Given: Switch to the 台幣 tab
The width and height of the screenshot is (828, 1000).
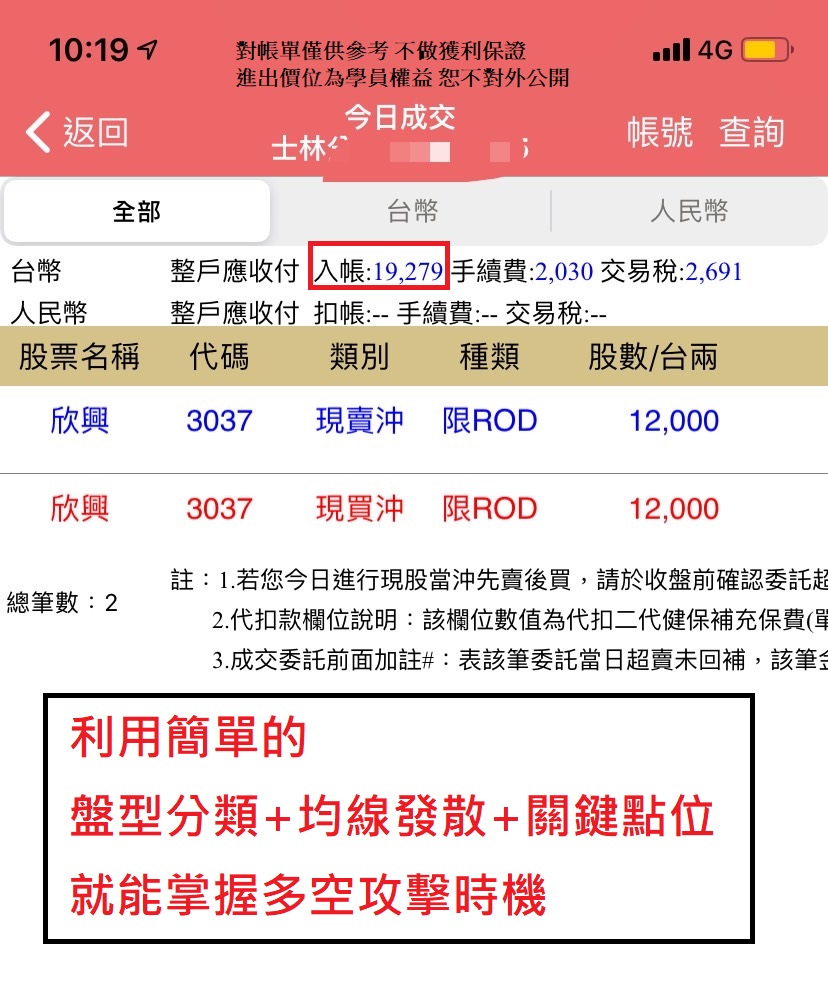Looking at the screenshot, I should tap(413, 211).
